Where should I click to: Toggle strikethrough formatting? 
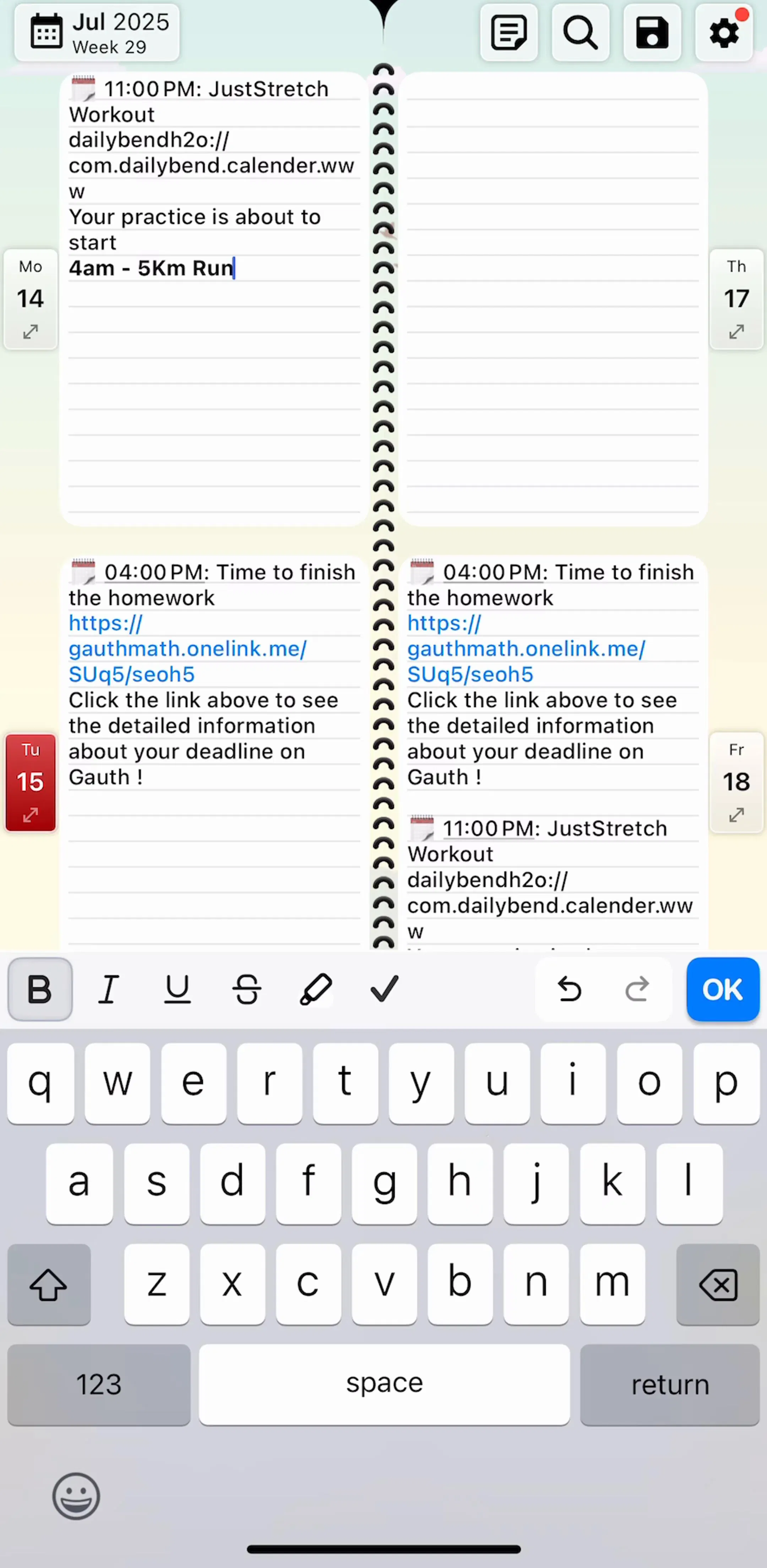[247, 989]
